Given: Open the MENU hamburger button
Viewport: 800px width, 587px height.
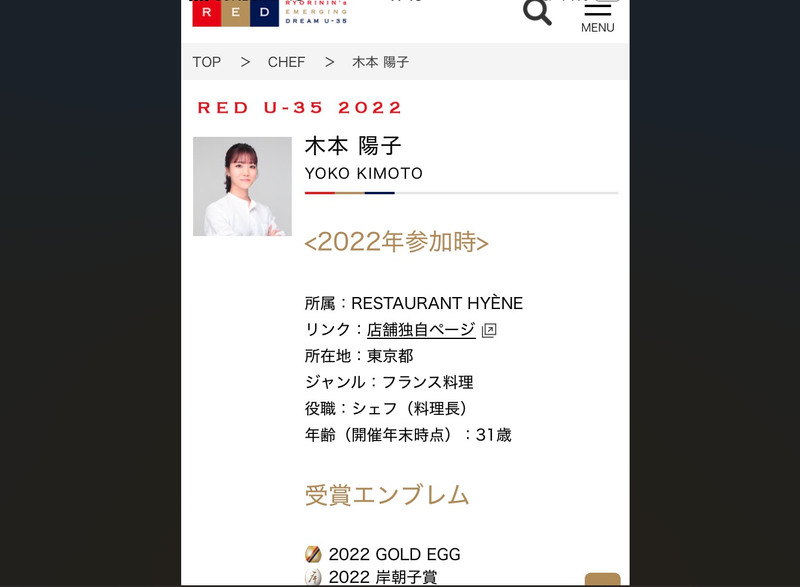Looking at the screenshot, I should 597,16.
